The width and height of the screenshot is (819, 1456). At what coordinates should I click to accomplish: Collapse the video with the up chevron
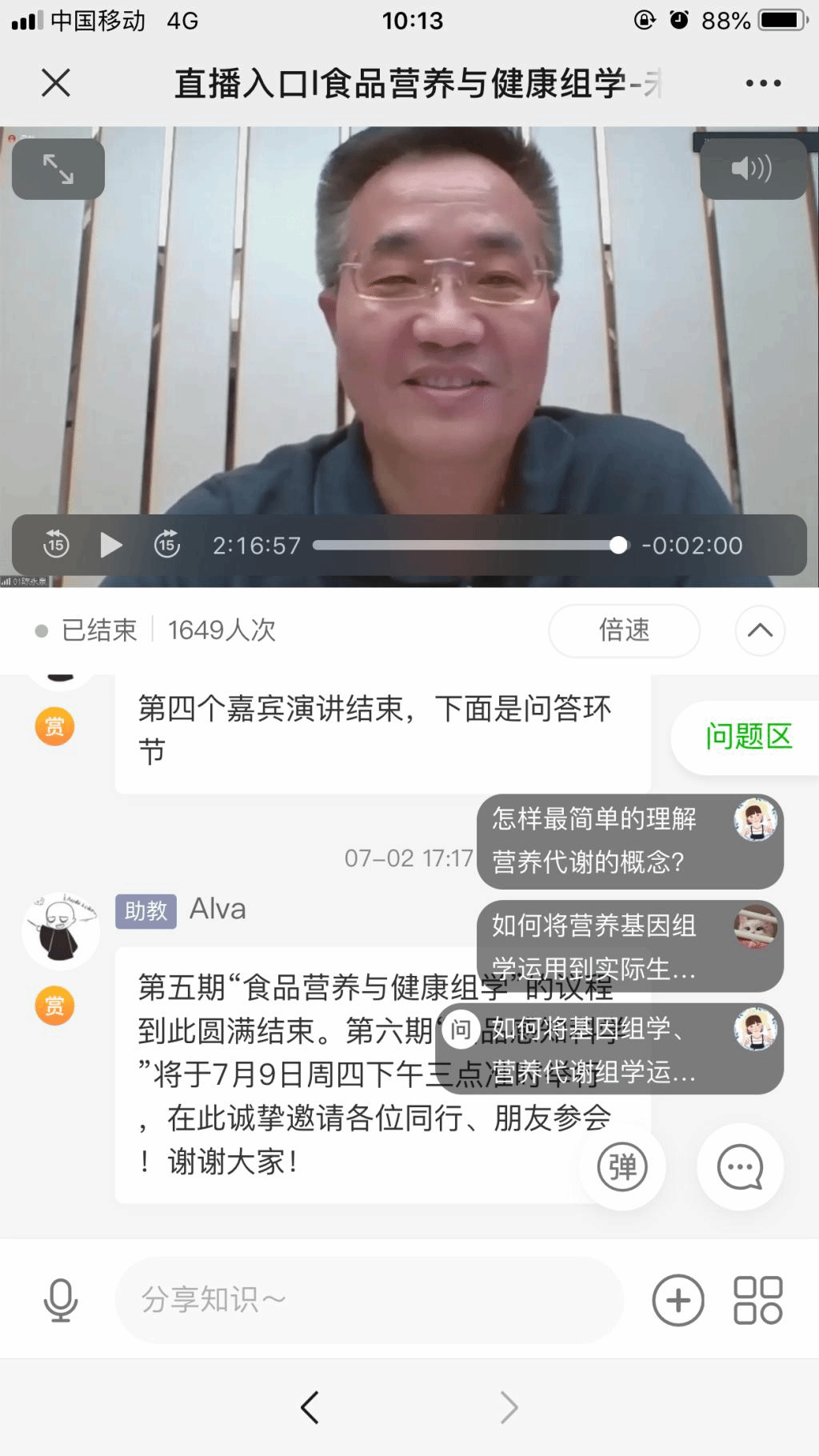[x=760, y=630]
